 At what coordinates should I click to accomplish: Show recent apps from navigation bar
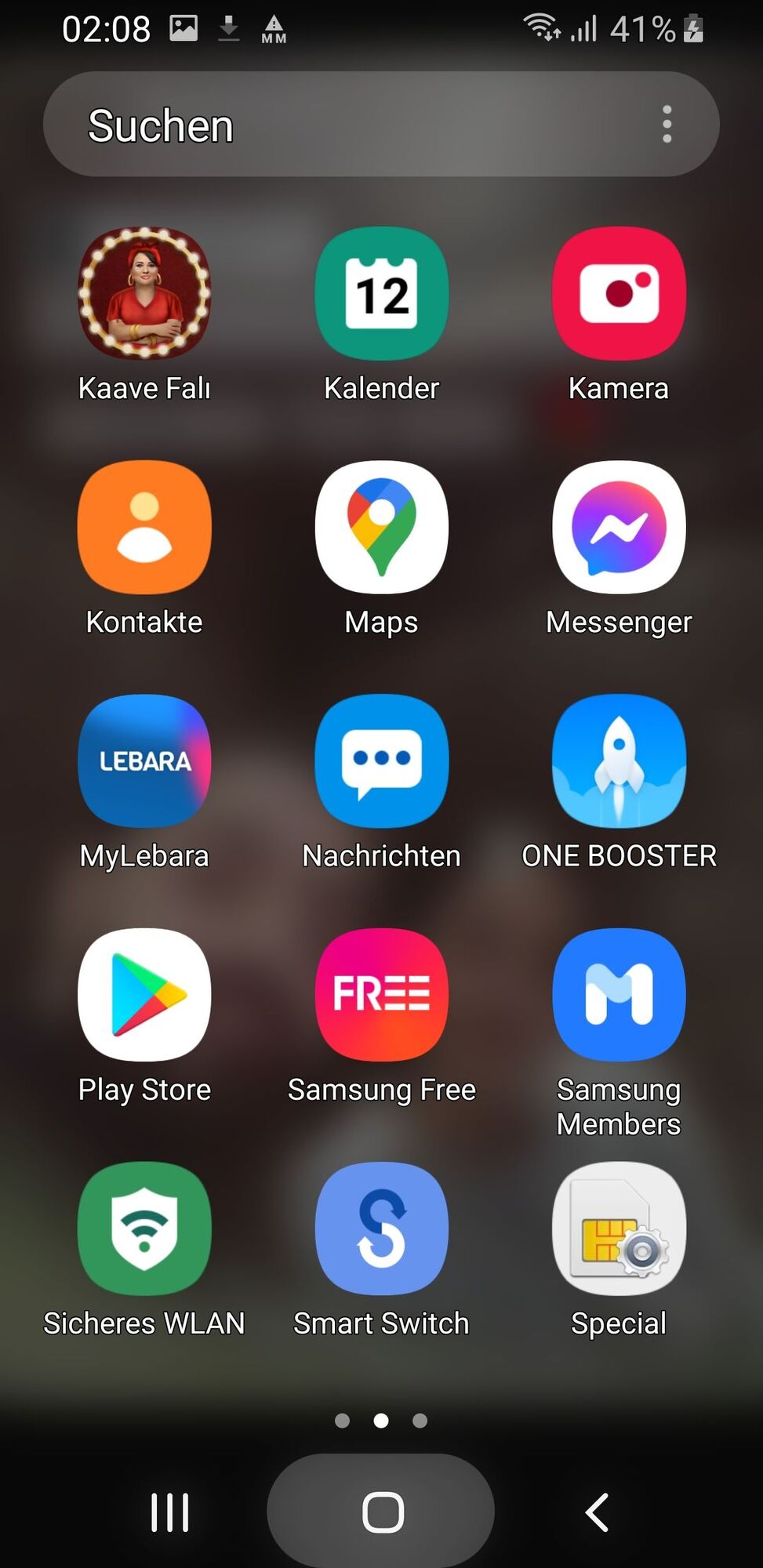coord(170,1512)
